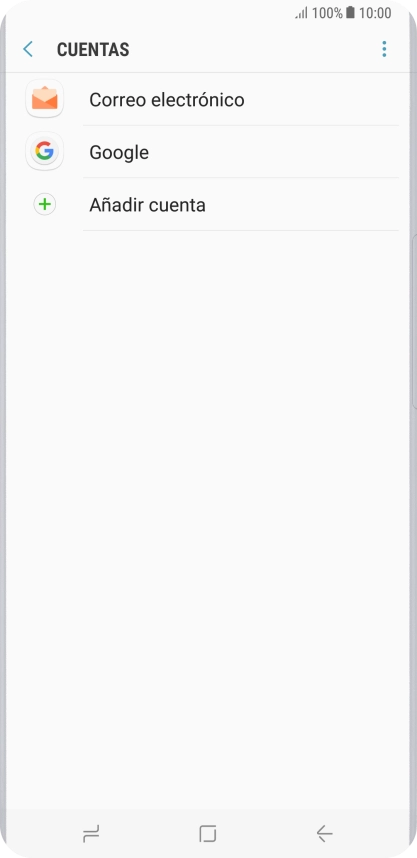
Task: Open the Correo electrónico account
Action: coord(208,100)
